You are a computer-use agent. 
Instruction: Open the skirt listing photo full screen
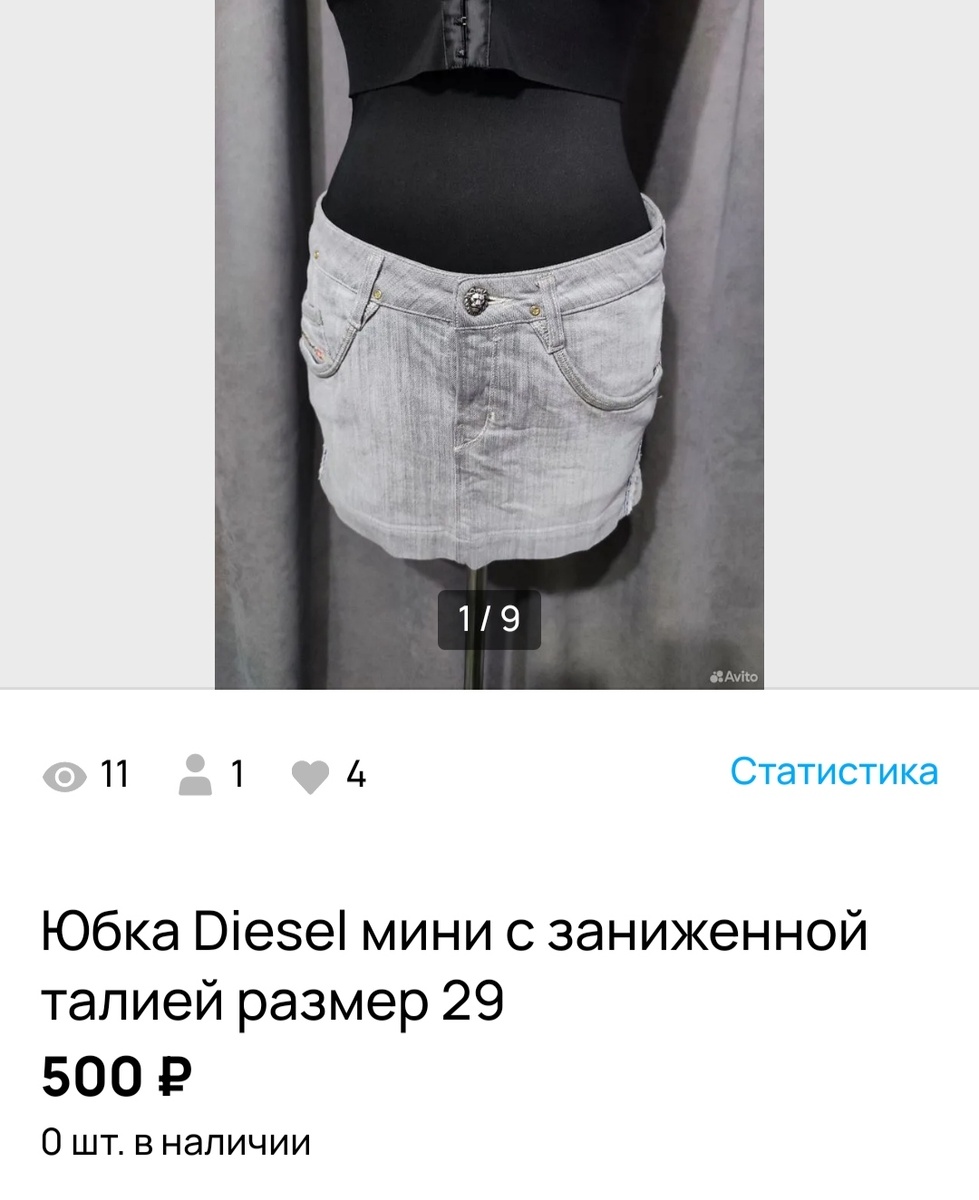489,344
